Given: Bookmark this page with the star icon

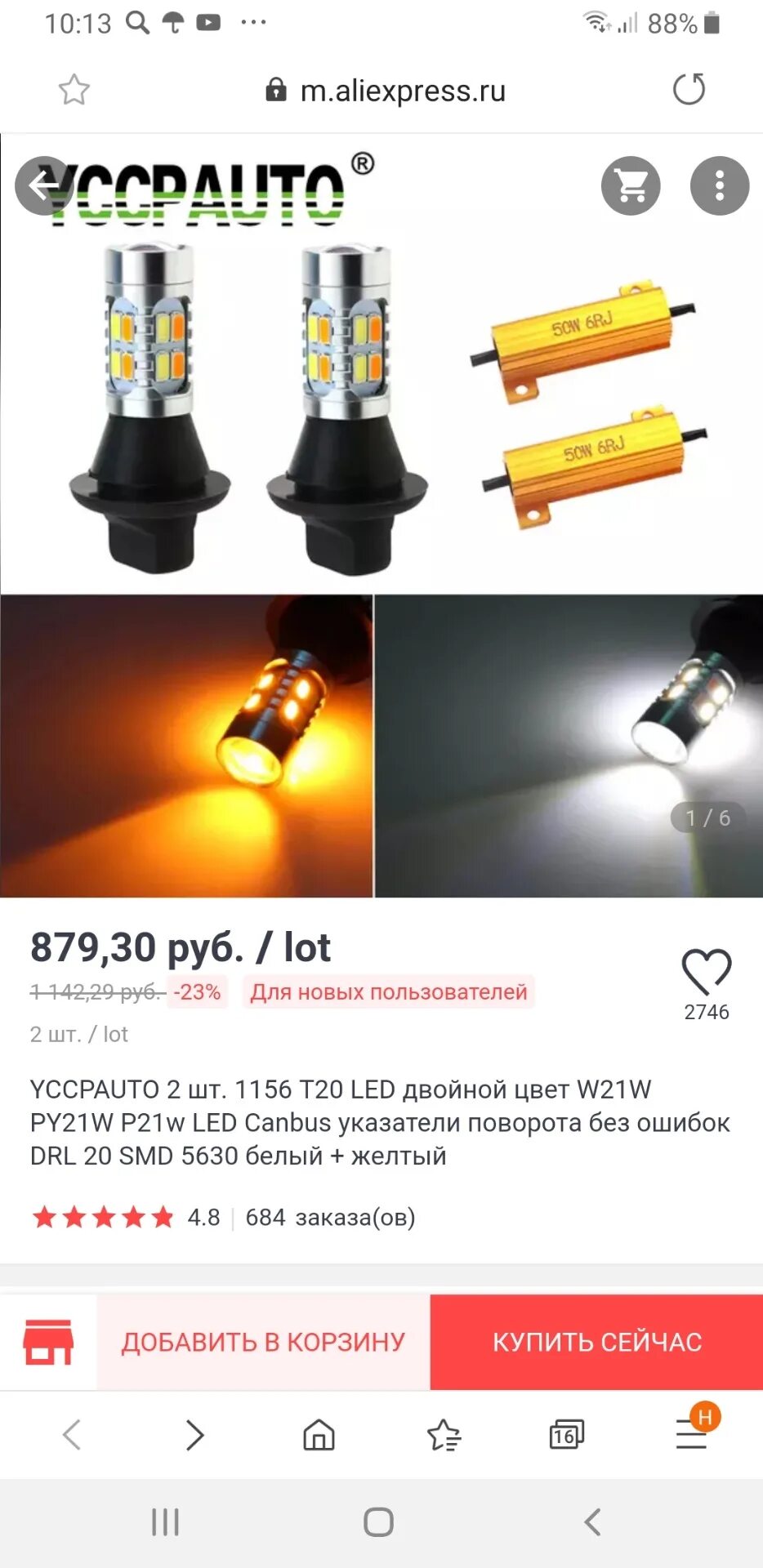Looking at the screenshot, I should coord(74,90).
